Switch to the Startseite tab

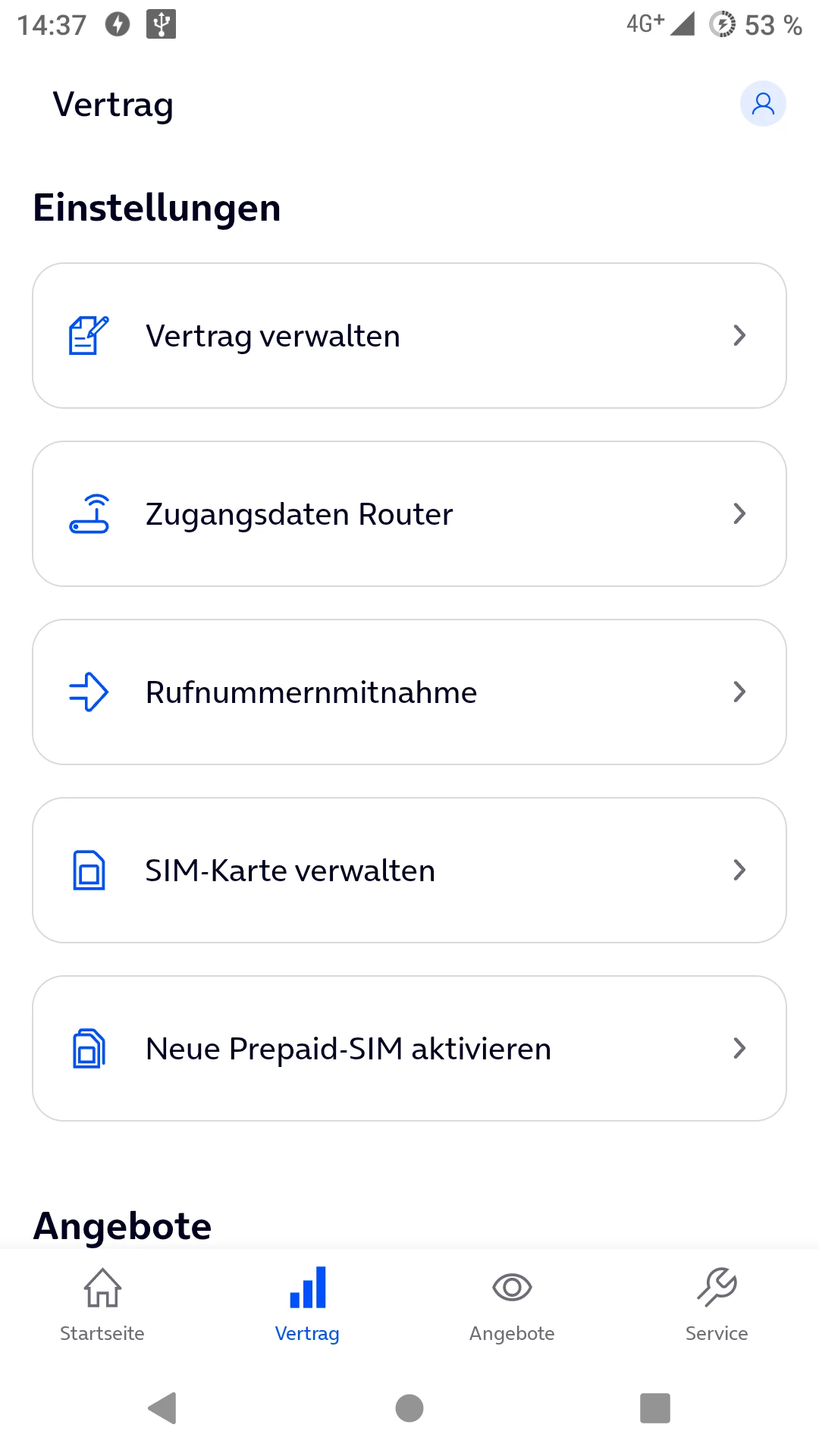coord(102,1304)
